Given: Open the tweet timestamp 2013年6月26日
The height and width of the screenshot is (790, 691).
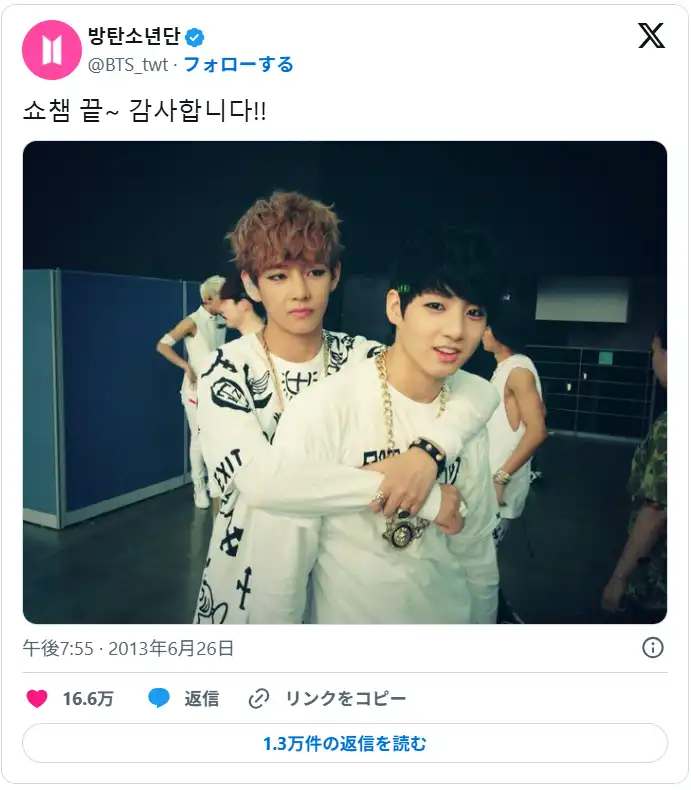Looking at the screenshot, I should [x=128, y=648].
